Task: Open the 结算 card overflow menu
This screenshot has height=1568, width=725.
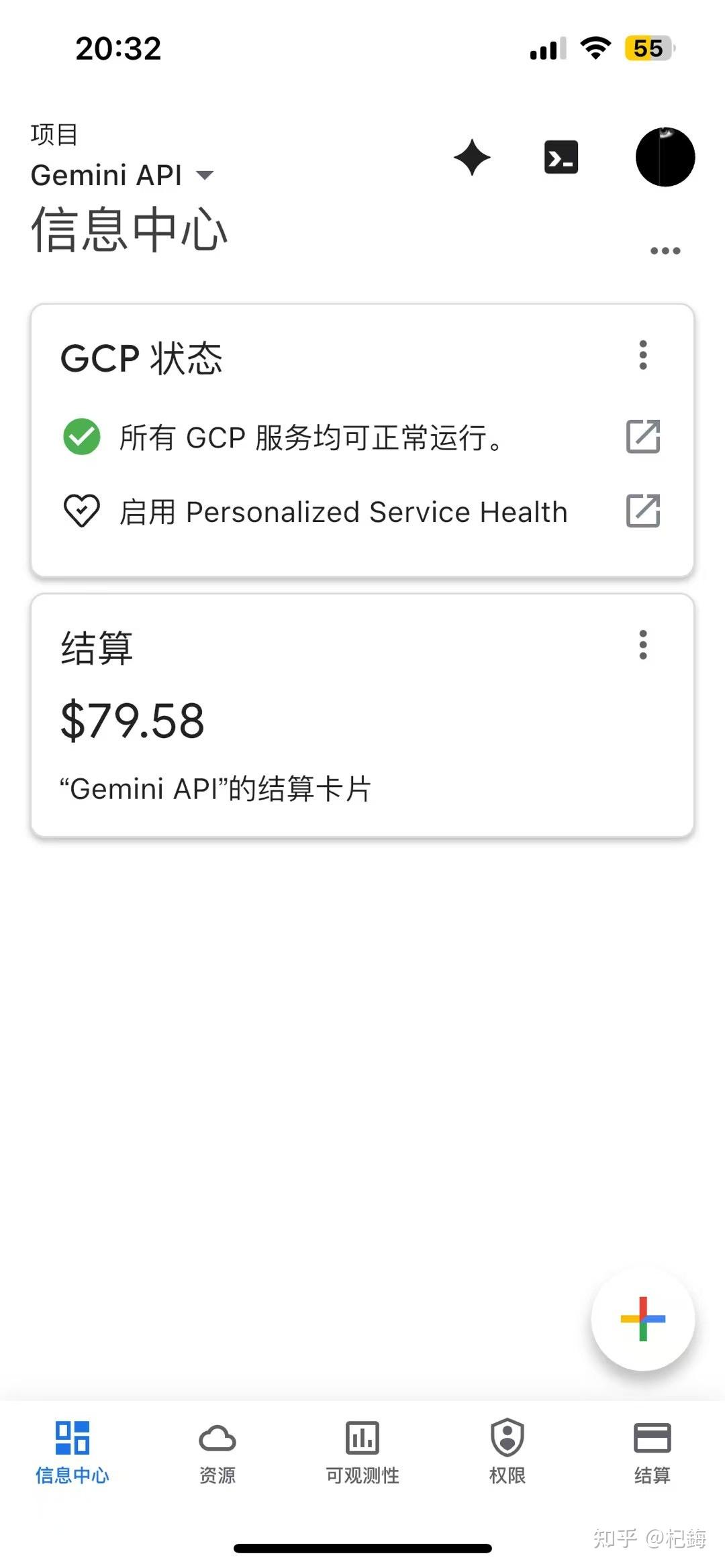Action: [643, 645]
